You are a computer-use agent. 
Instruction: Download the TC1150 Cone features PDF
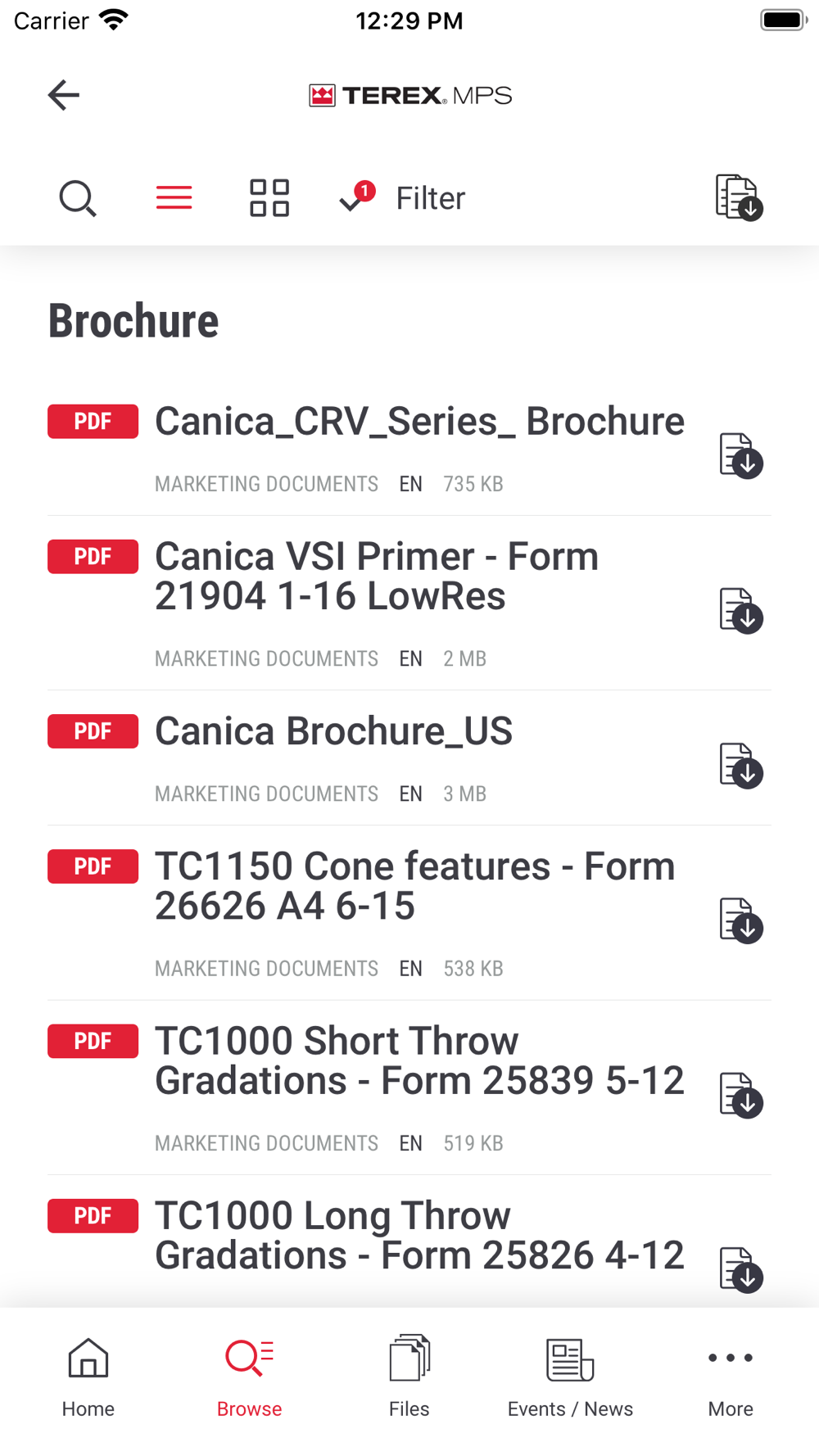(x=741, y=920)
